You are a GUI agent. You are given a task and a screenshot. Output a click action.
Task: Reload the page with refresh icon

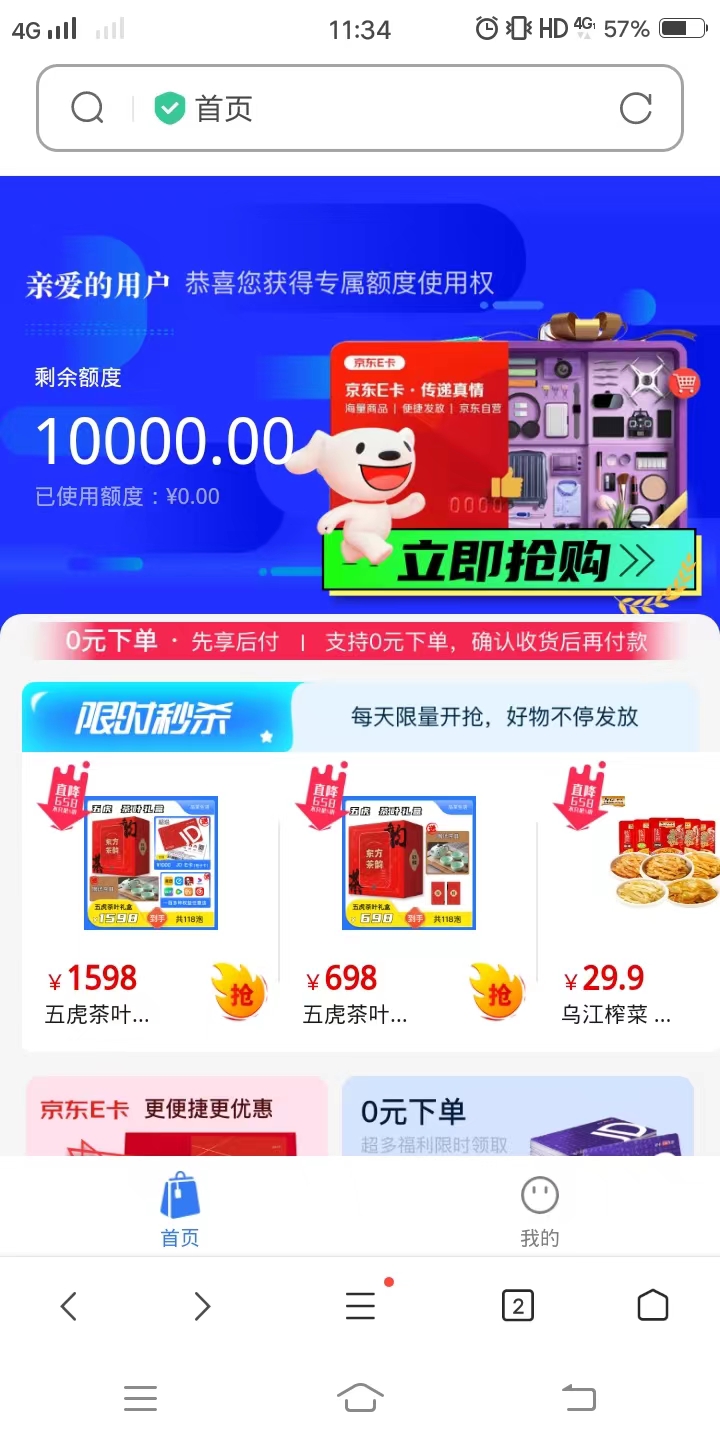tap(636, 108)
